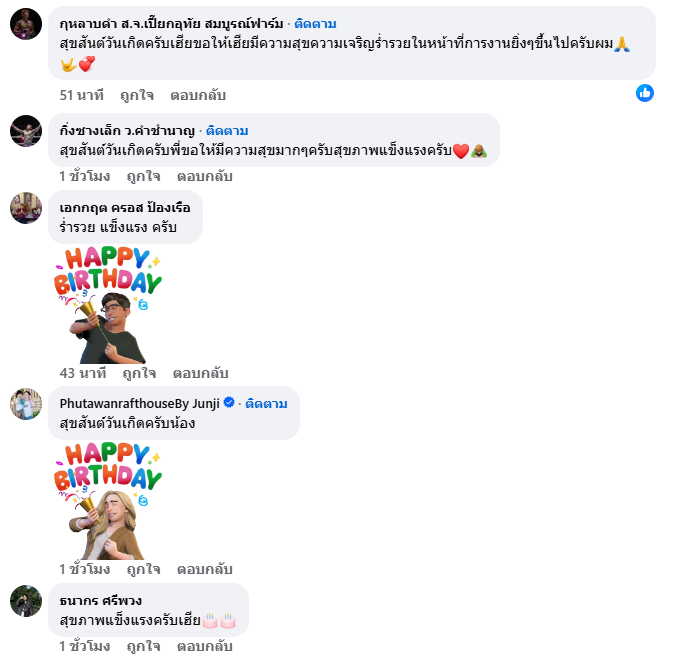Viewport: 675px width, 660px height.
Task: Open เอกกฤต's Happy Birthday avatar sticker
Action: (x=107, y=305)
